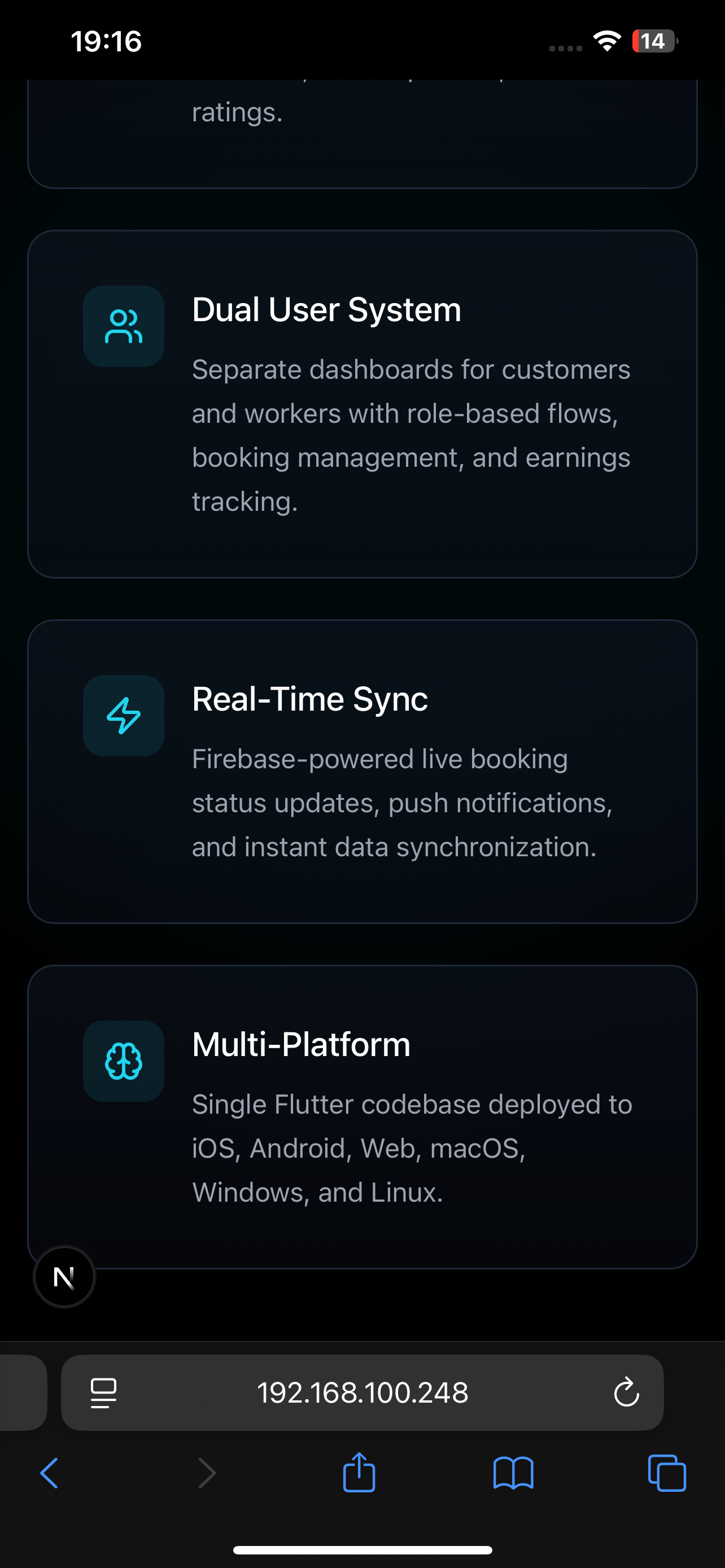Select the Dual User System card
This screenshot has height=1568, width=725.
(362, 402)
